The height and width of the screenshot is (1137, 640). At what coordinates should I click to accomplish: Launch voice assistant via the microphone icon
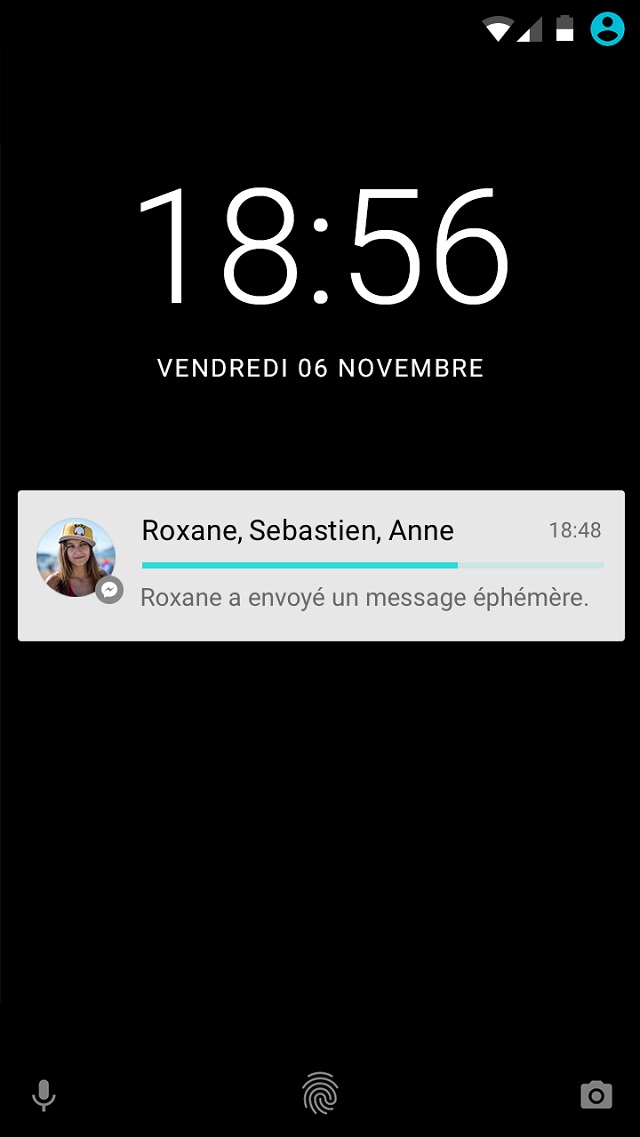pos(43,1095)
